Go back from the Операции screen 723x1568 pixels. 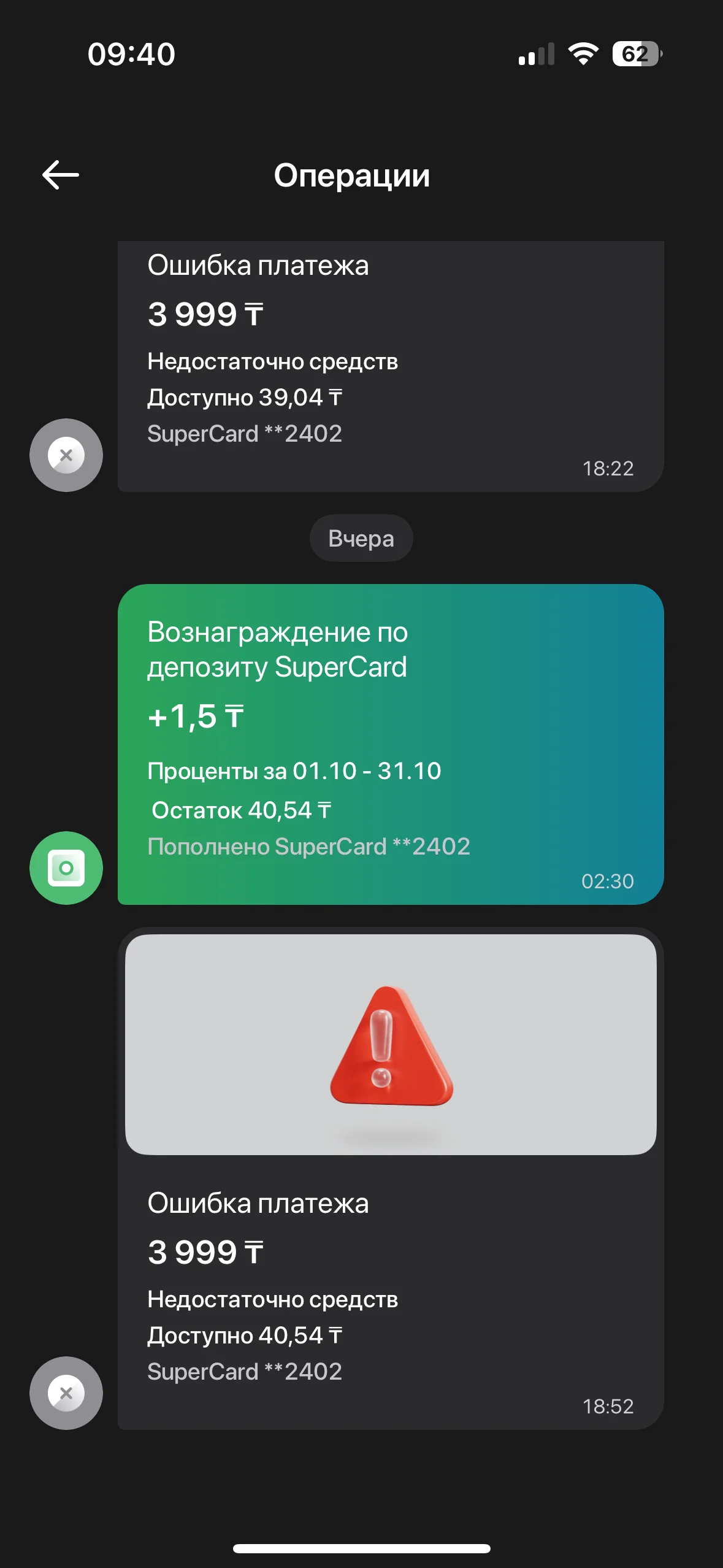tap(60, 175)
